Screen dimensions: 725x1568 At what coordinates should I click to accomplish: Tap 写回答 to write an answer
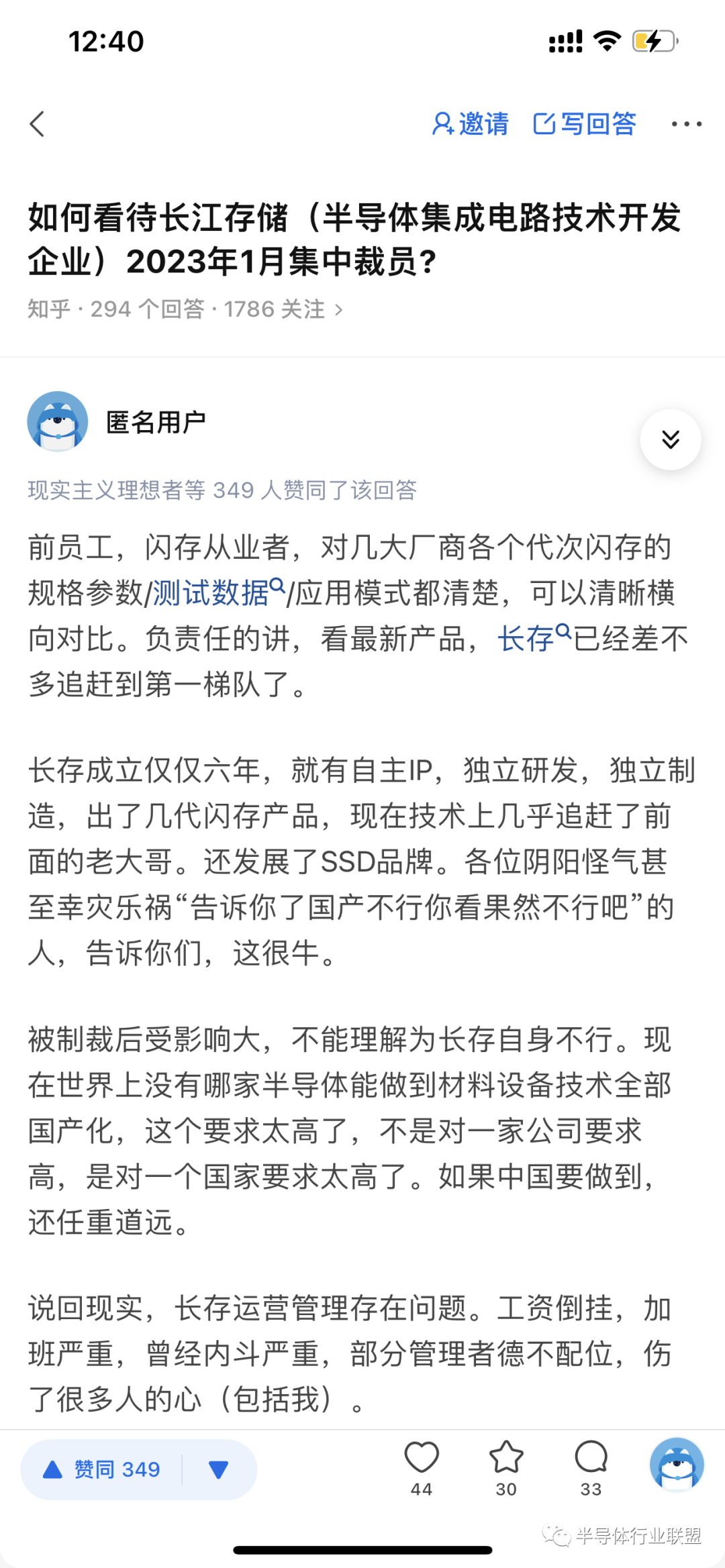click(x=585, y=124)
